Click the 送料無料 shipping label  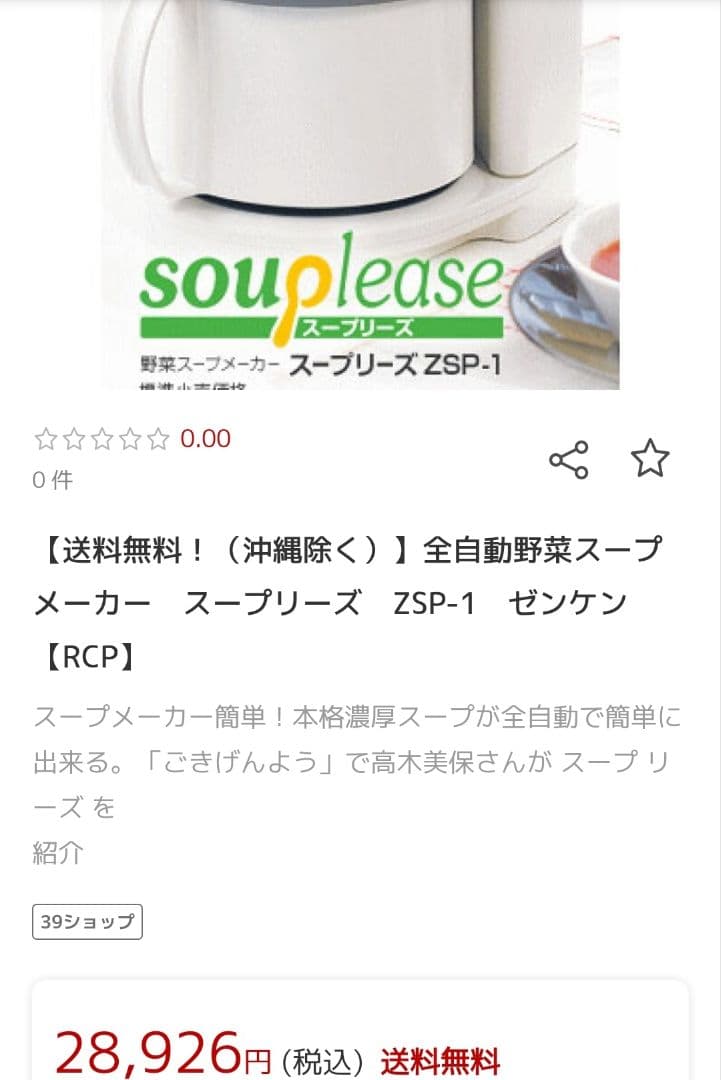click(x=440, y=1052)
